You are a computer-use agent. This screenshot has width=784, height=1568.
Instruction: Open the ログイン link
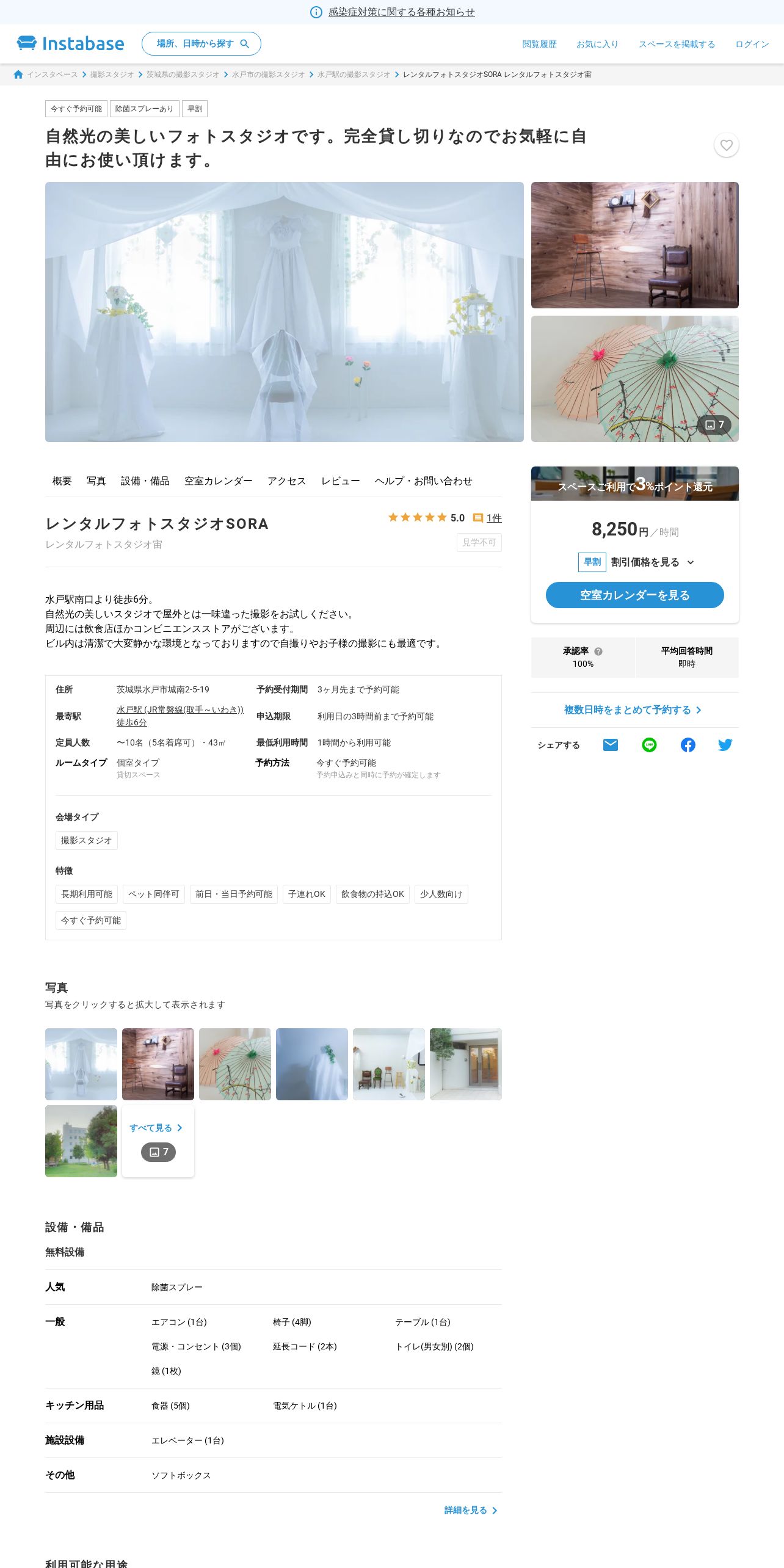coord(752,44)
